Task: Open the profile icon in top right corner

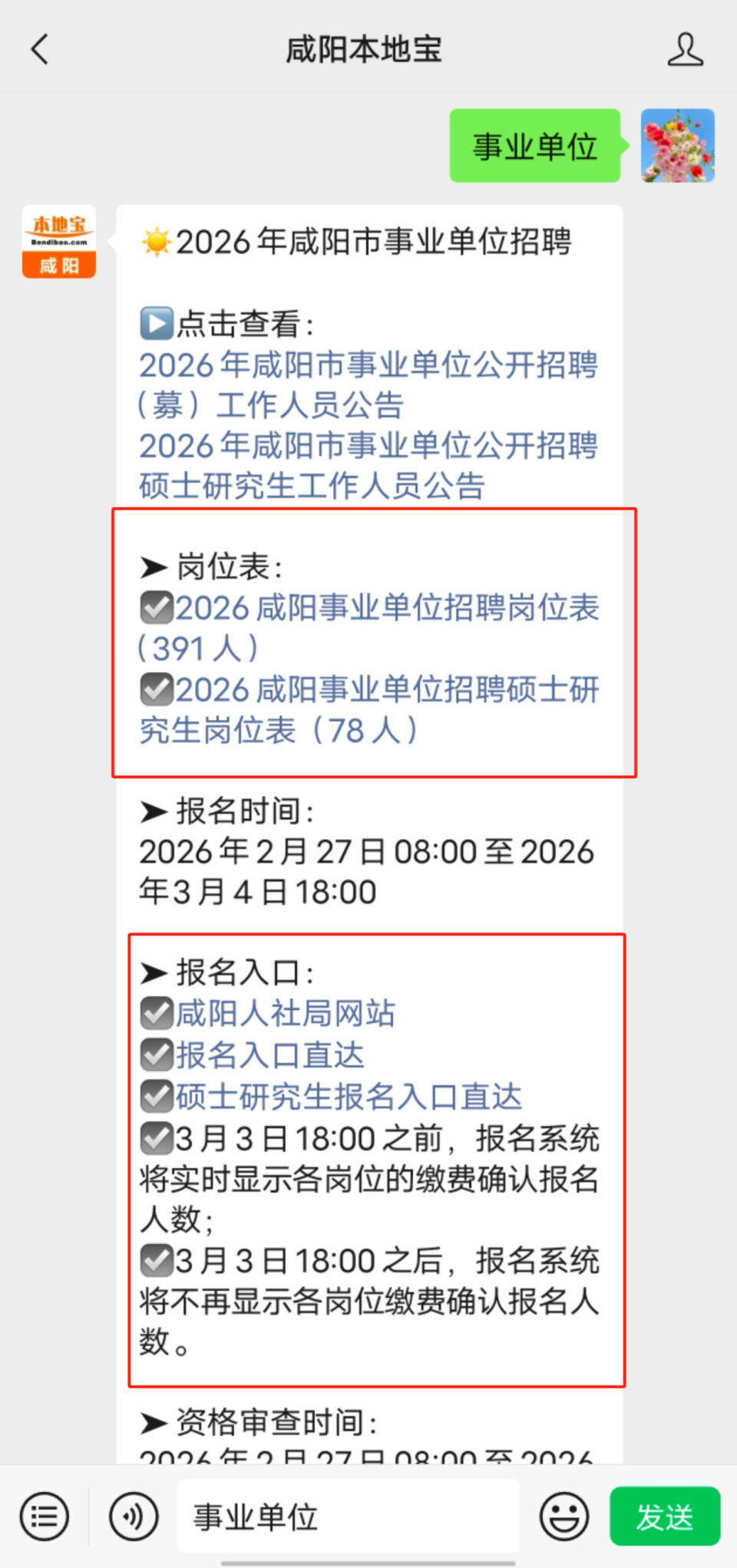Action: tap(687, 48)
